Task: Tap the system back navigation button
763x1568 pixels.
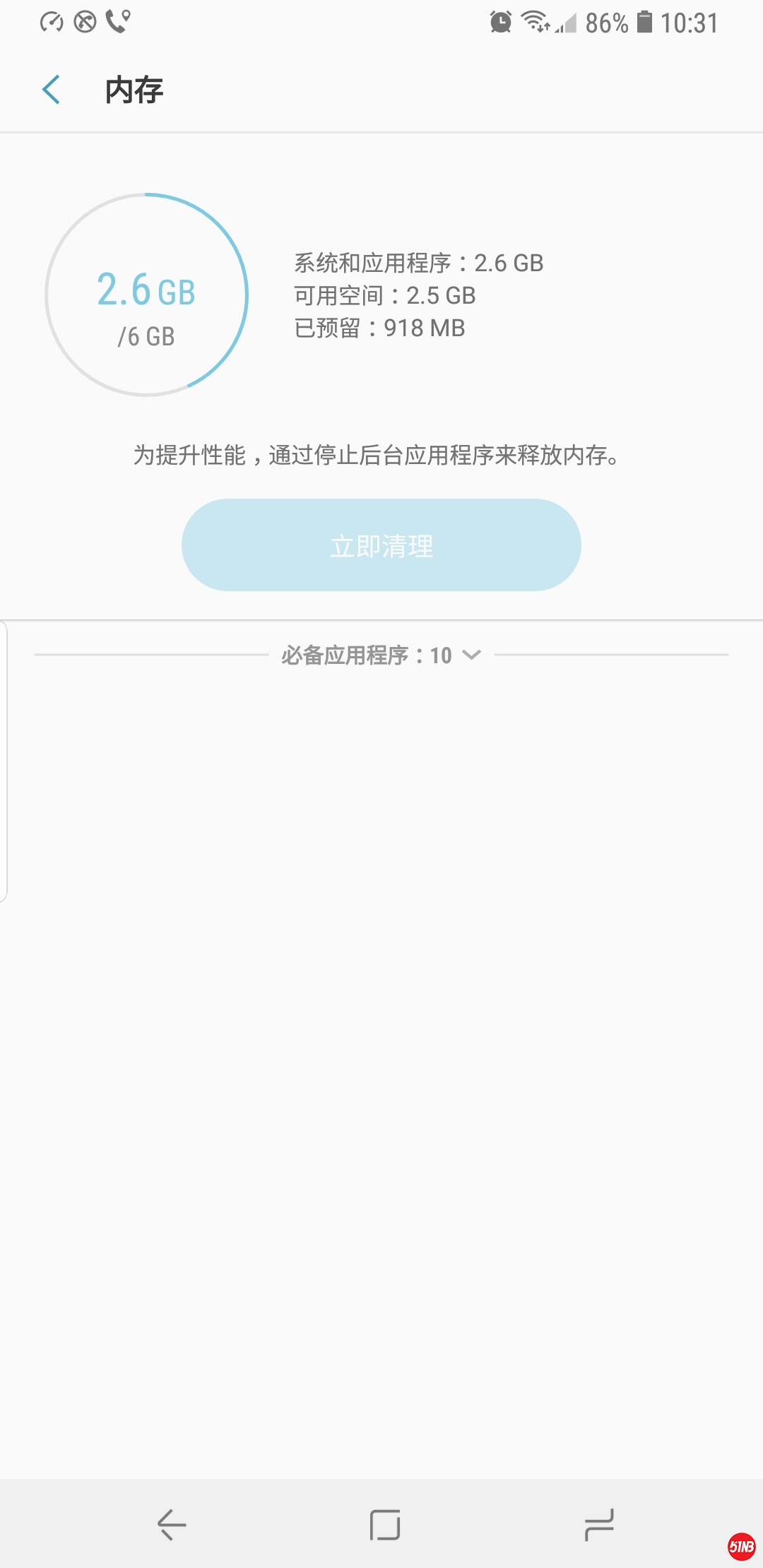Action: 172,1524
